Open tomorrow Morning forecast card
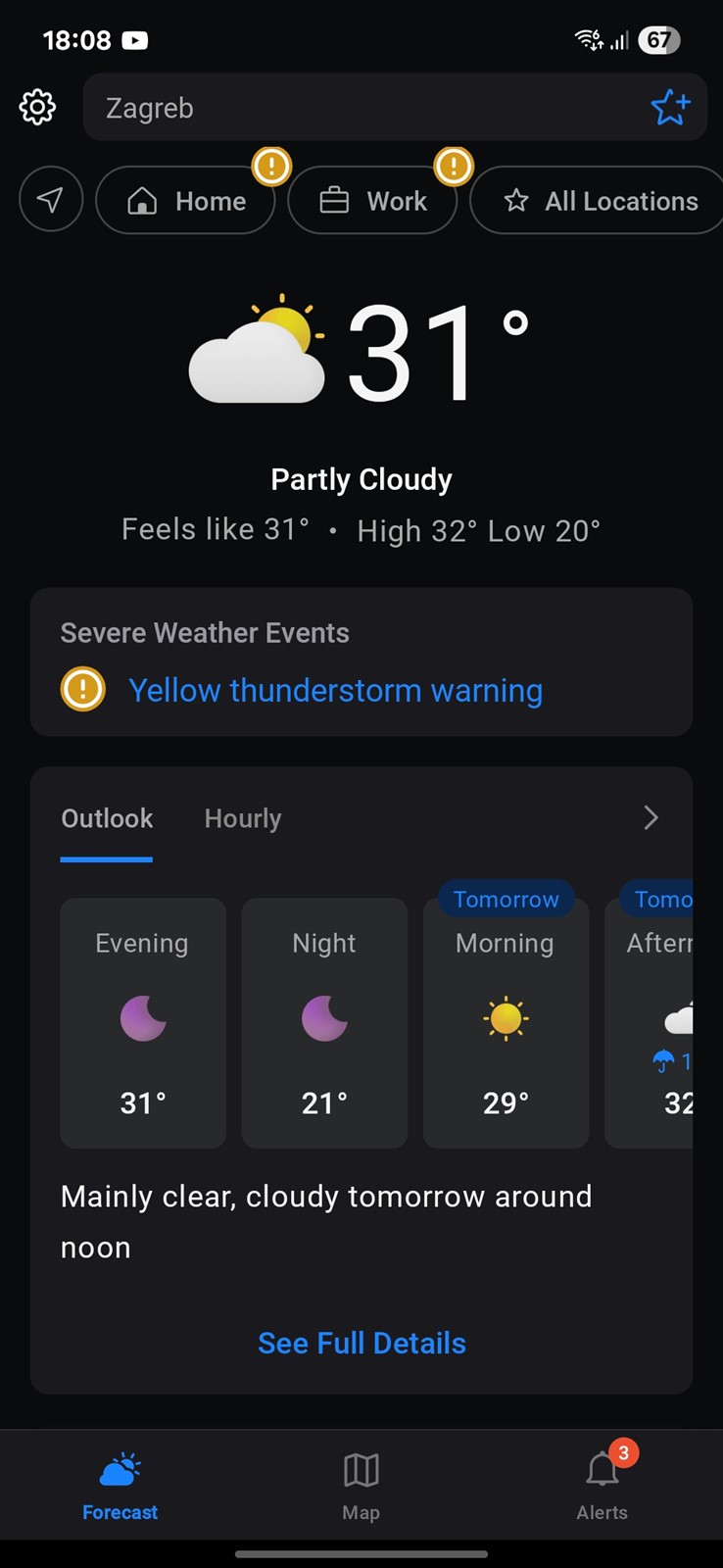Screen dimensions: 723x1568 pyautogui.click(x=506, y=1023)
